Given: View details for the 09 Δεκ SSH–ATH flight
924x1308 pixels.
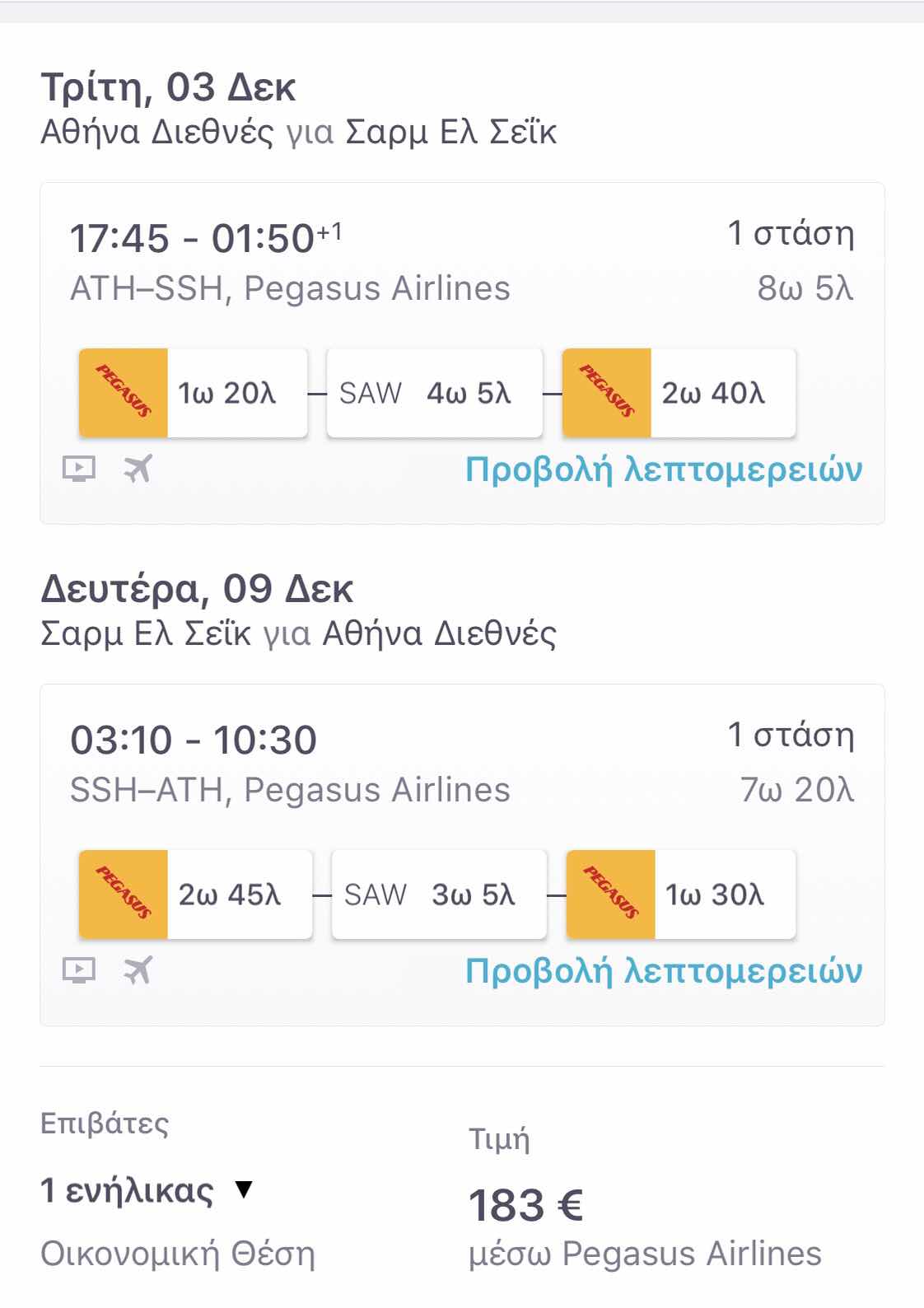Looking at the screenshot, I should 663,971.
